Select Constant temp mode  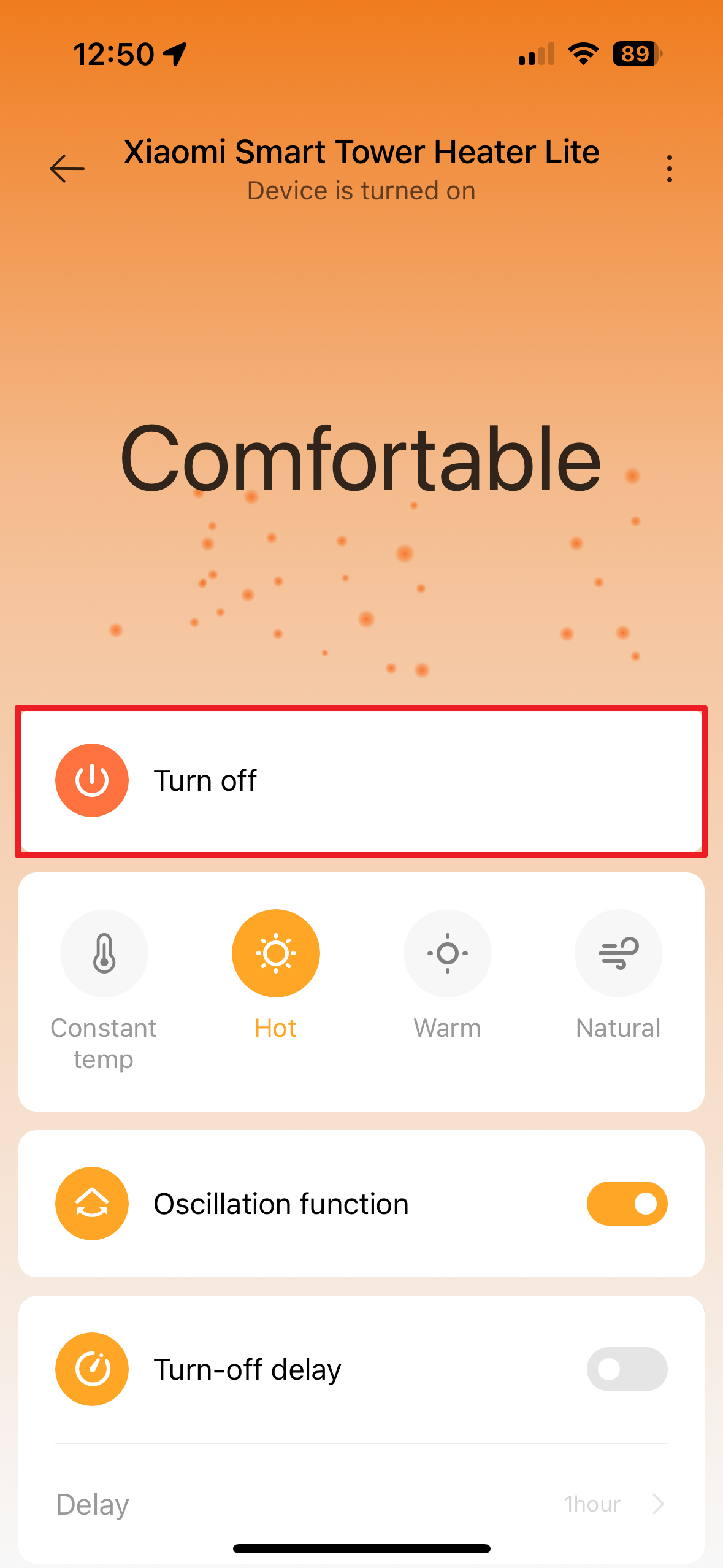pyautogui.click(x=104, y=953)
